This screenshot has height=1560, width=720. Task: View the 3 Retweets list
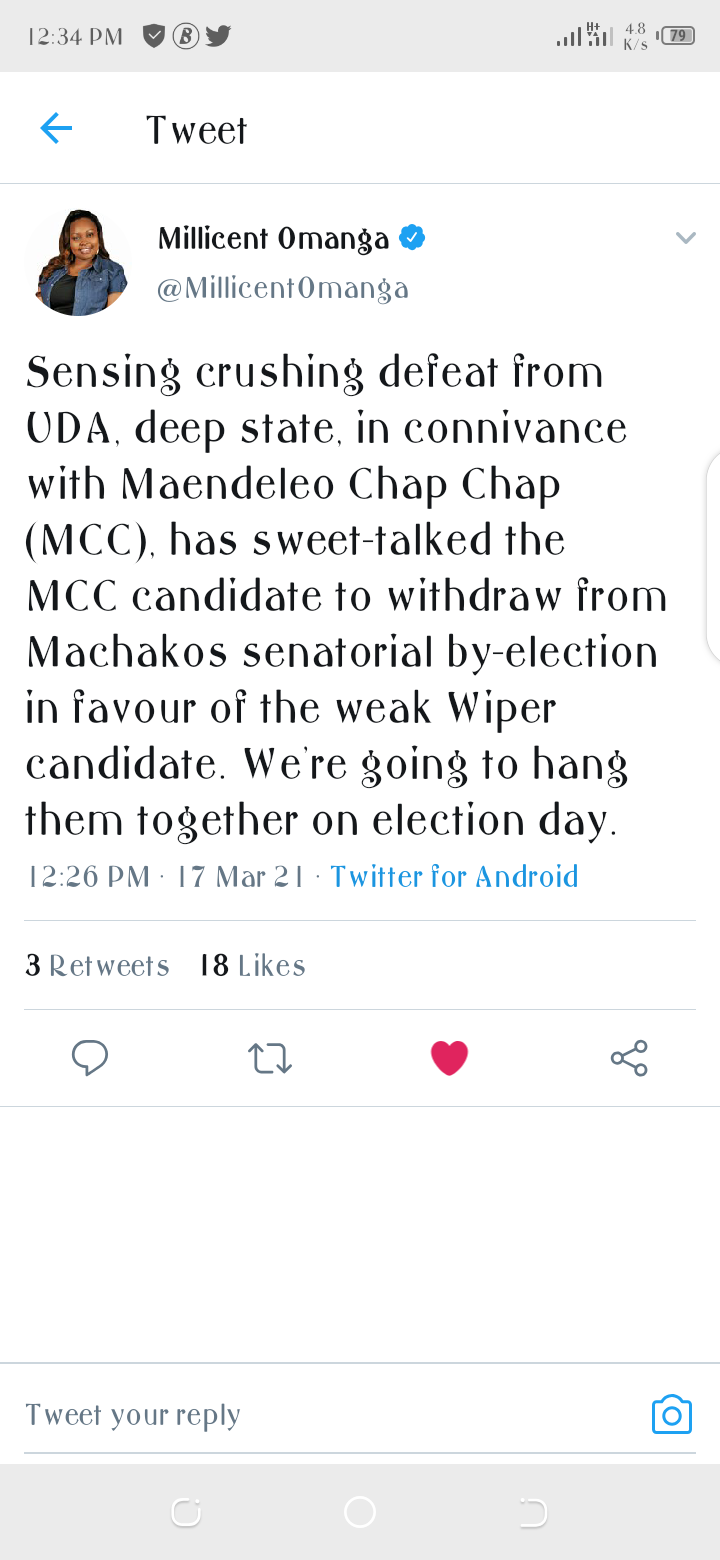tap(97, 965)
